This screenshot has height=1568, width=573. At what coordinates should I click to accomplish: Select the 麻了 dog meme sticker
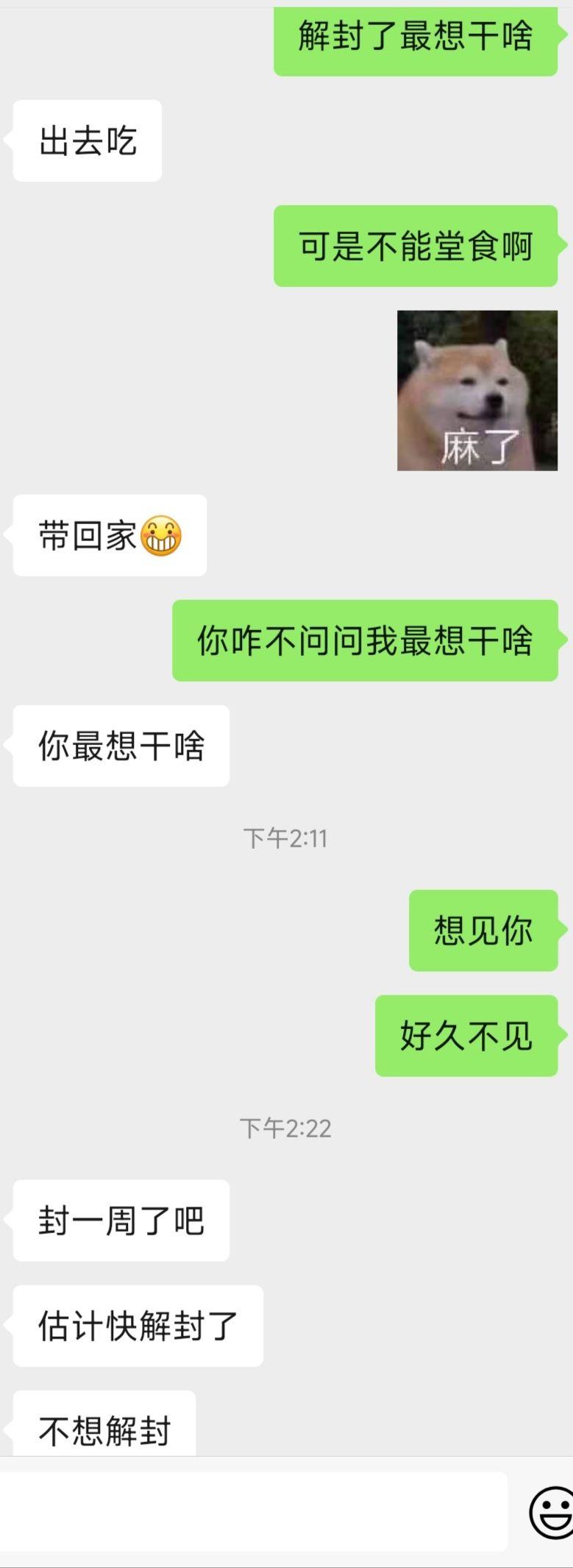(x=478, y=390)
